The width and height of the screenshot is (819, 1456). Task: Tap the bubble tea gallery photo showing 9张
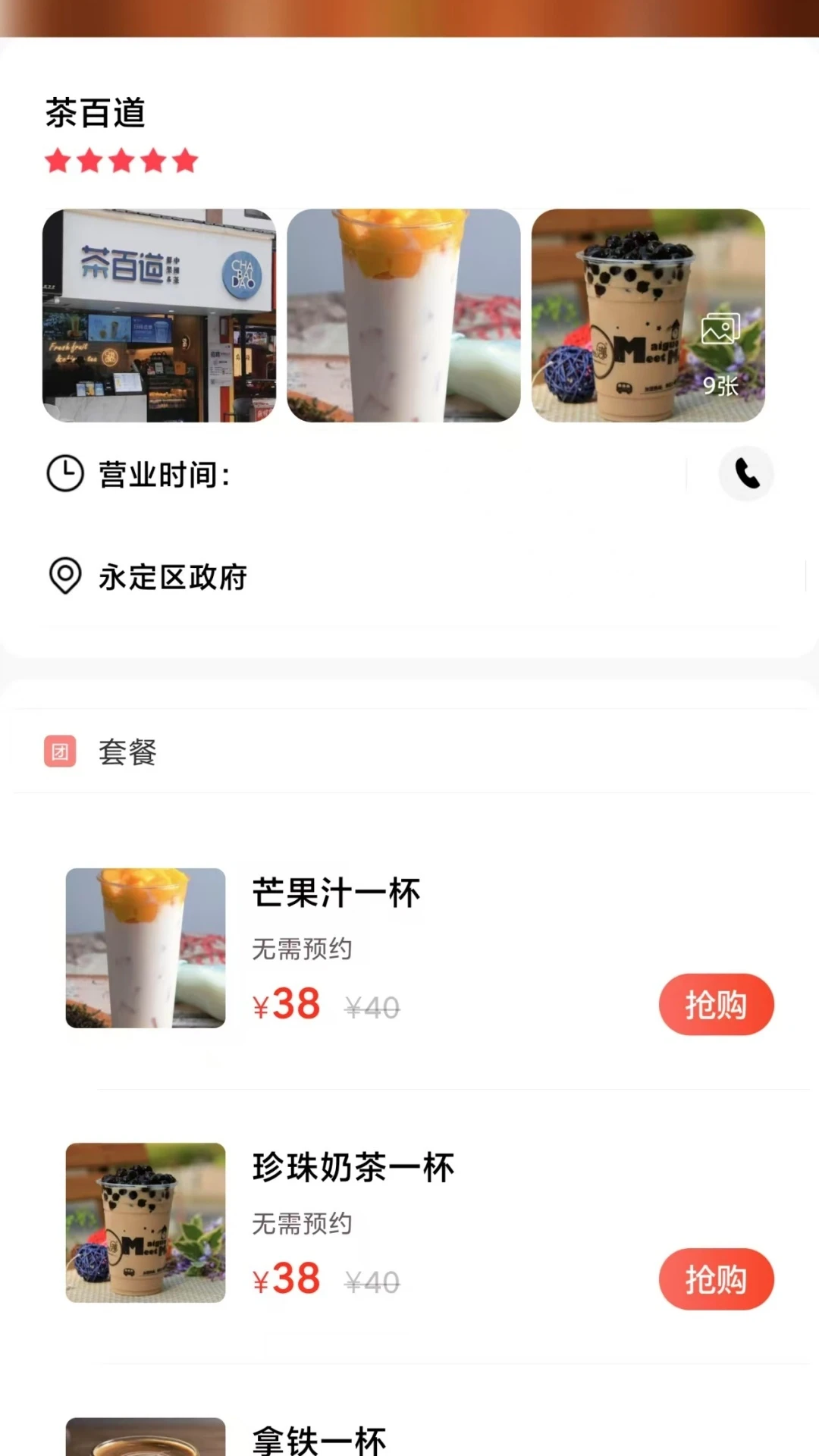(x=650, y=315)
